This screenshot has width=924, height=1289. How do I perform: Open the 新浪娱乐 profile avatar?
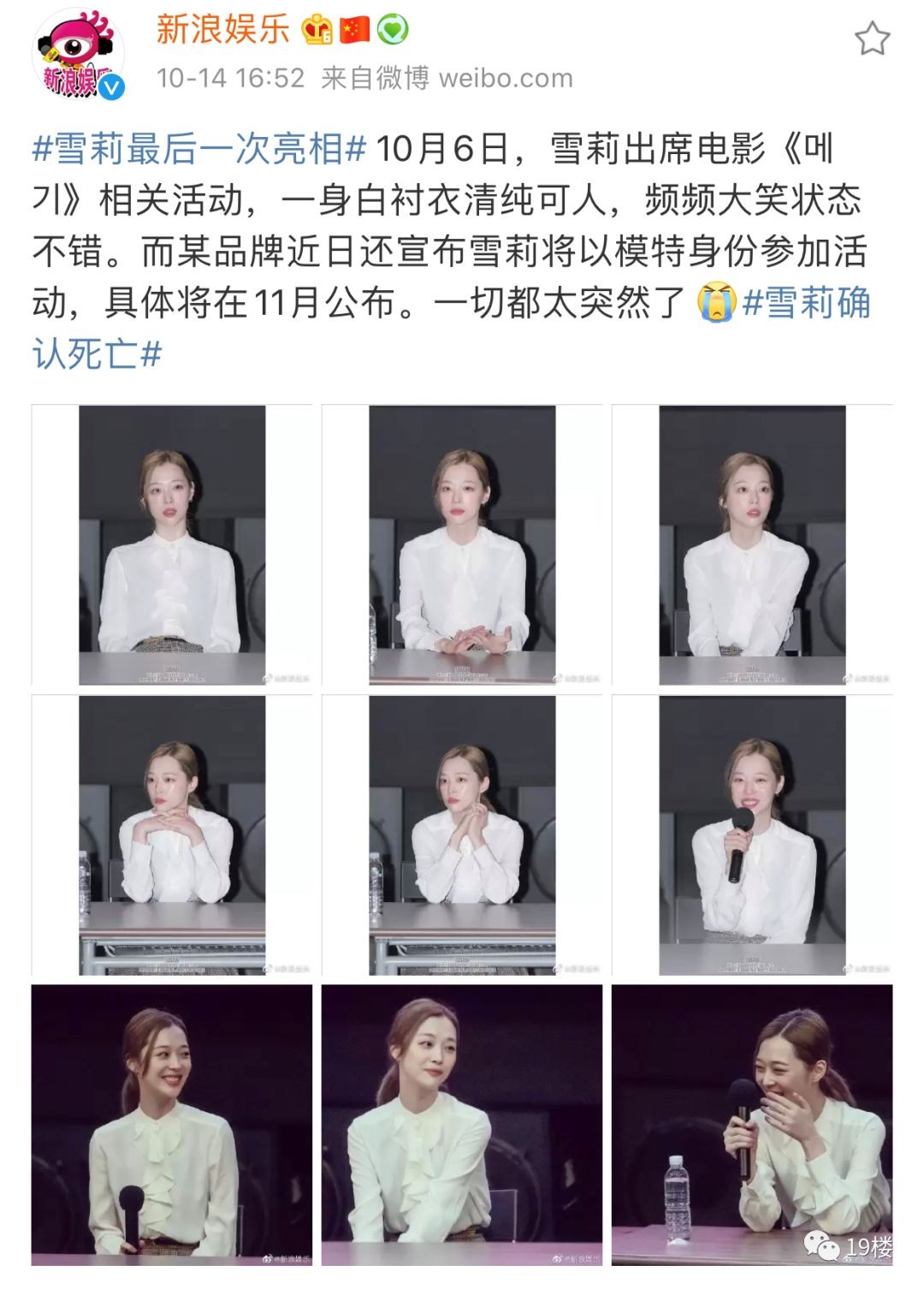point(78,56)
